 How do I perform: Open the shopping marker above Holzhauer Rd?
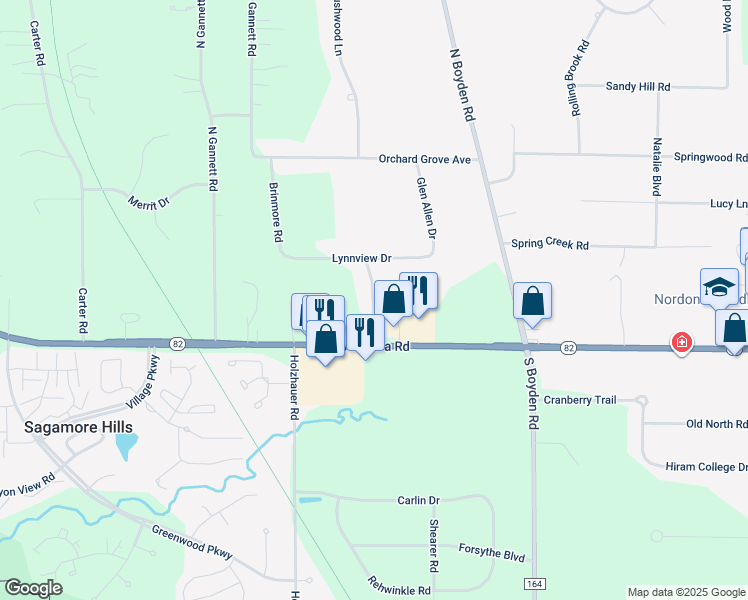[325, 340]
